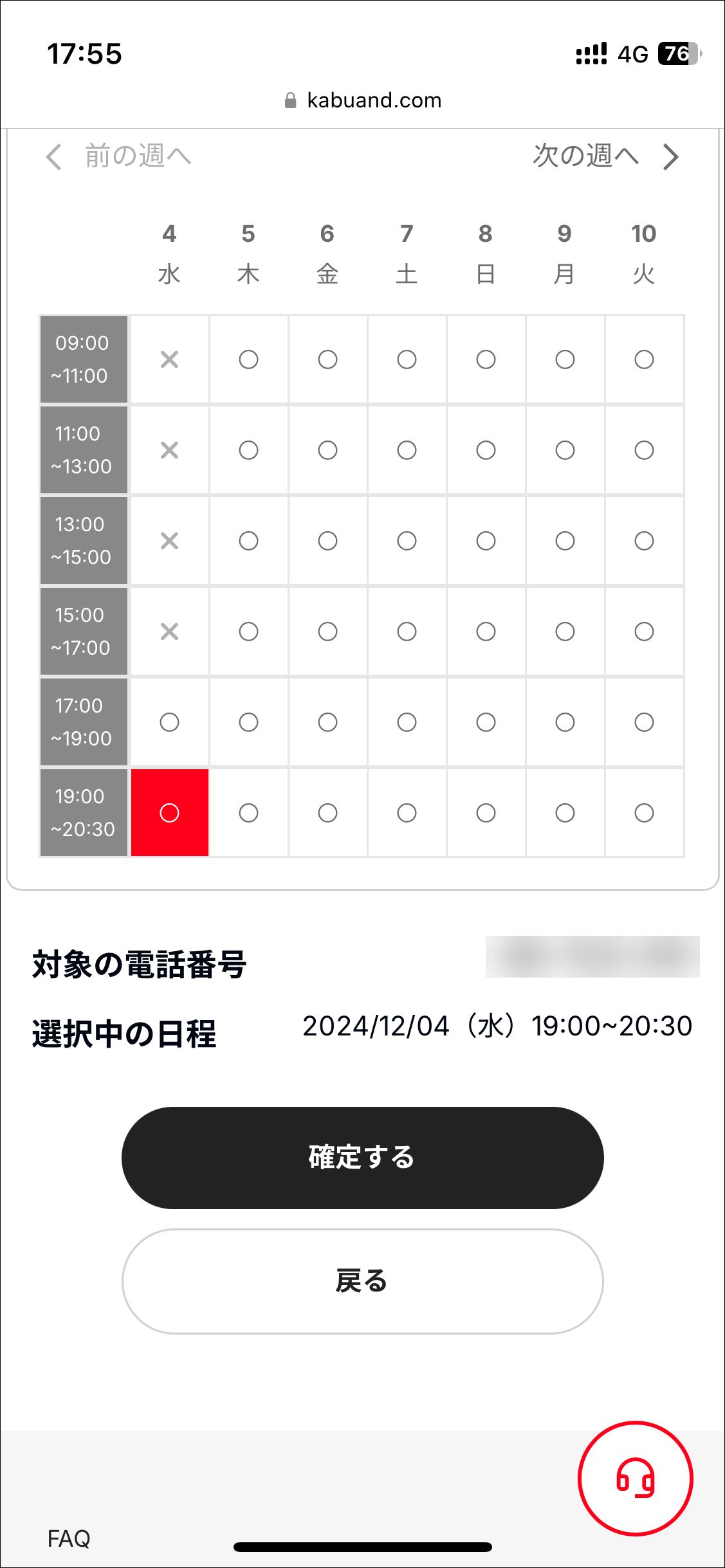Go to the previous week (前の週へ)
The image size is (725, 1568).
point(118,156)
